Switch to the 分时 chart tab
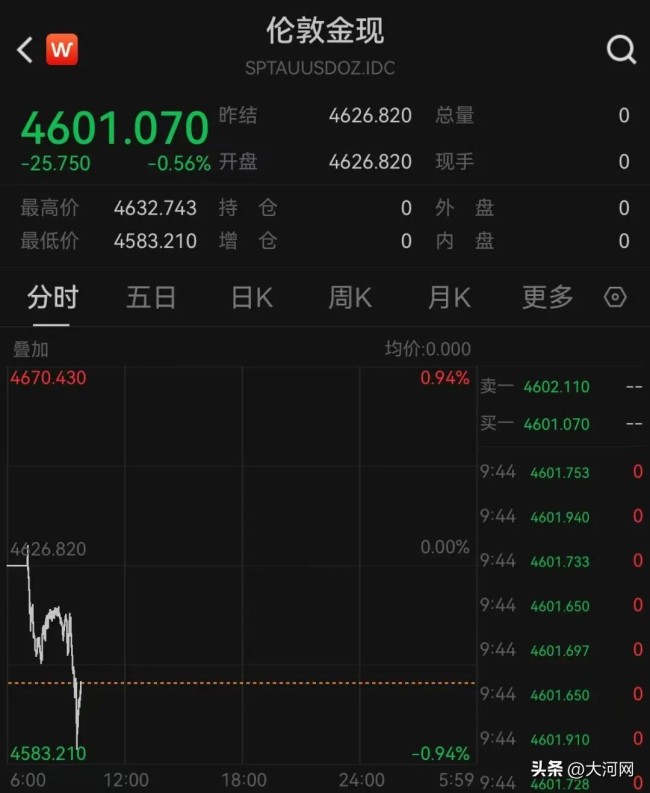This screenshot has height=793, width=650. (x=53, y=297)
